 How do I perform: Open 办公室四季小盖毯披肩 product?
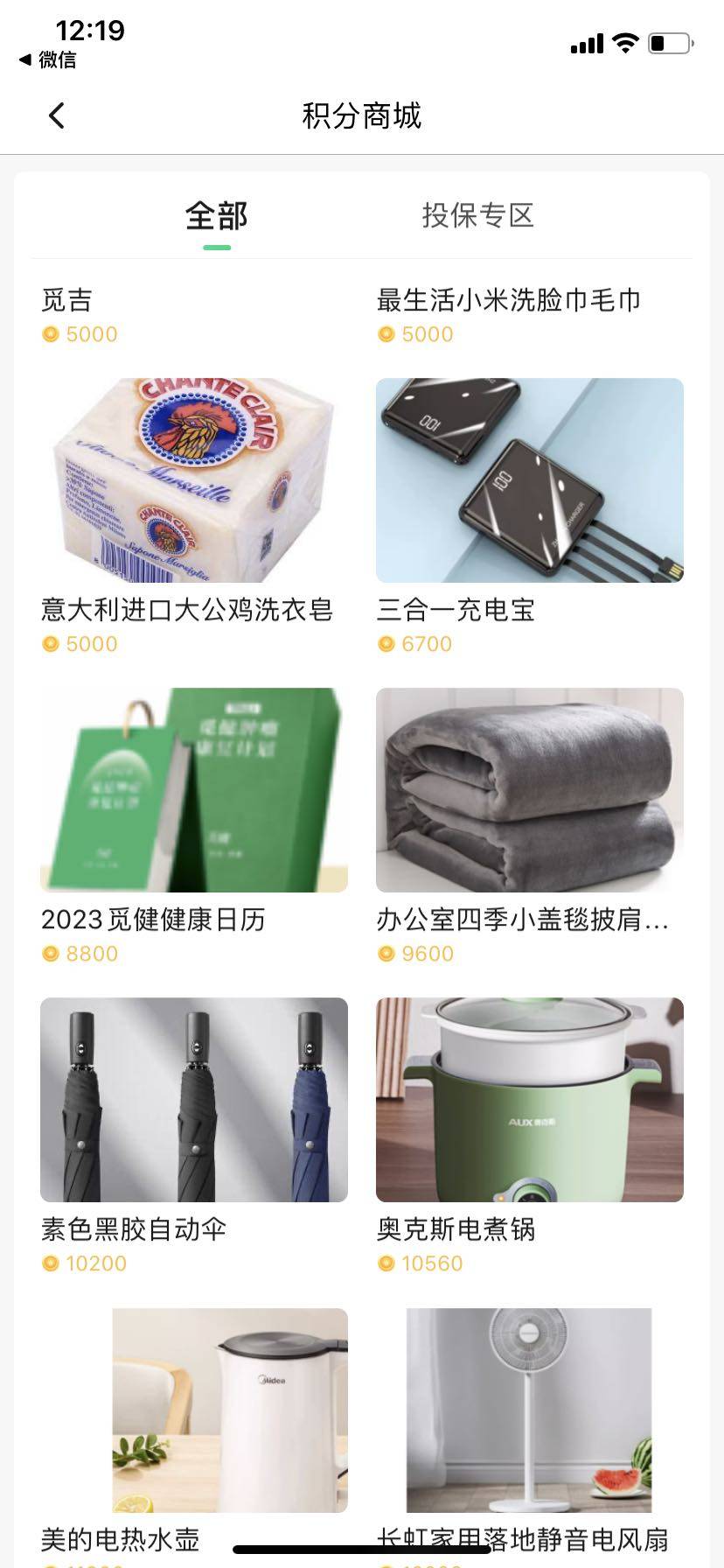(x=529, y=790)
